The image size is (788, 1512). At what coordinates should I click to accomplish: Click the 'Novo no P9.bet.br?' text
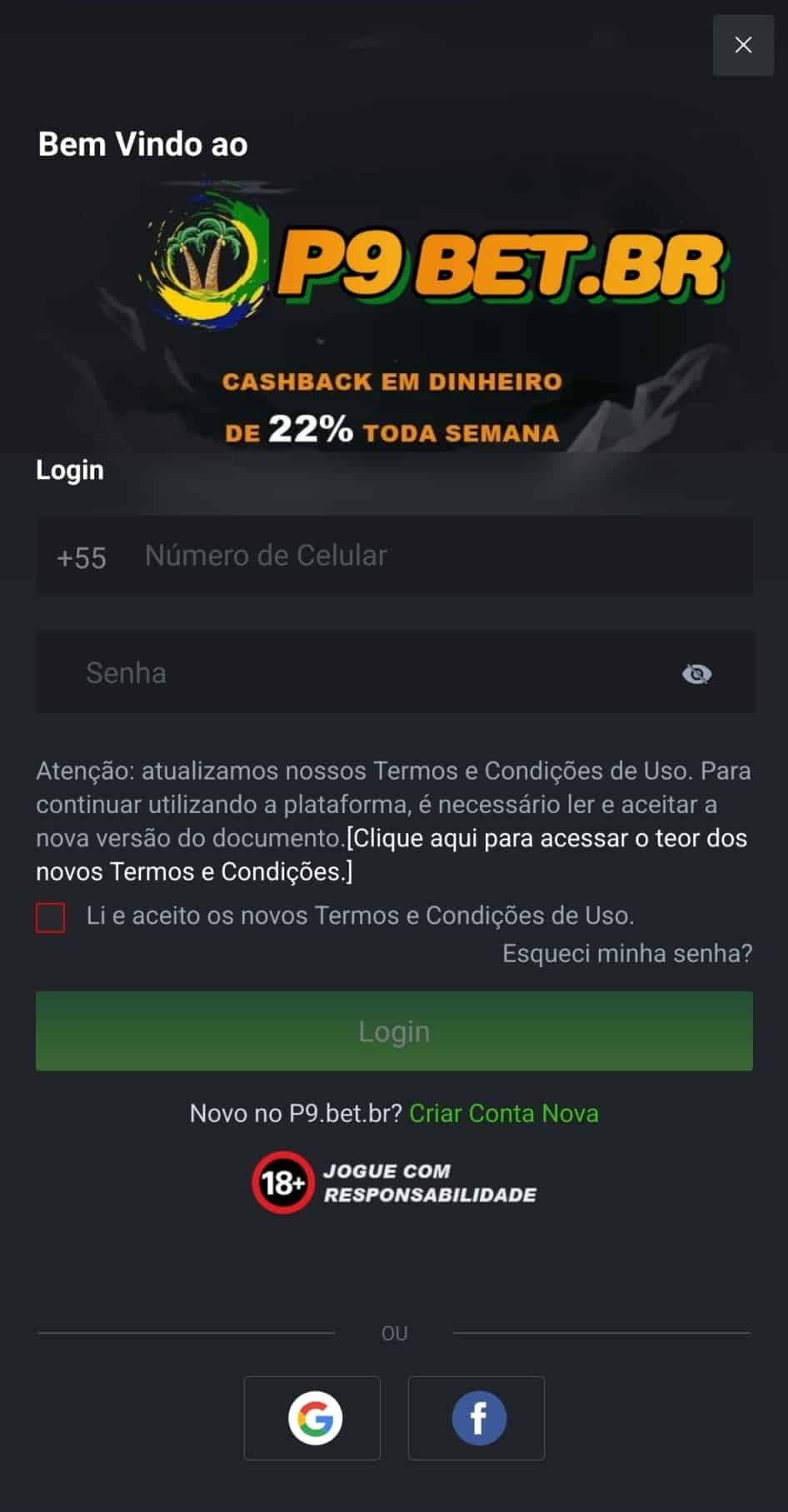[295, 1113]
